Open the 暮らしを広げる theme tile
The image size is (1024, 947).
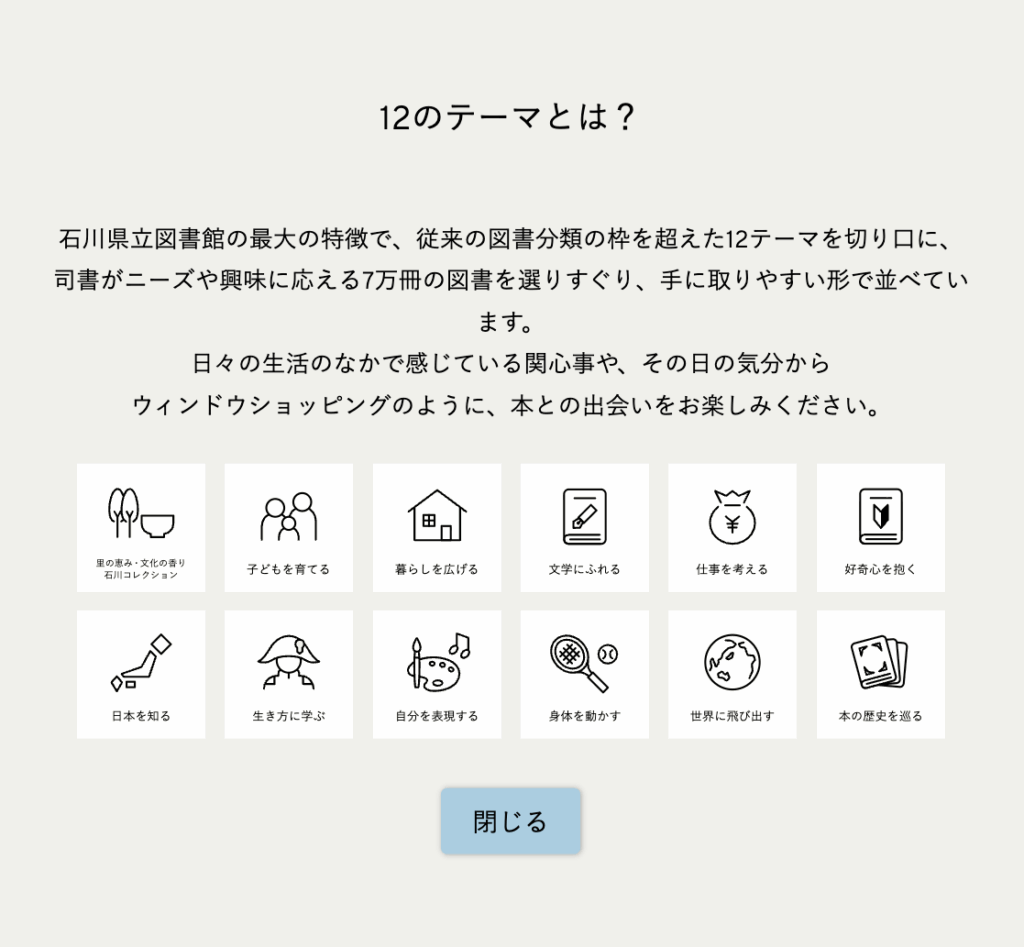coord(437,528)
